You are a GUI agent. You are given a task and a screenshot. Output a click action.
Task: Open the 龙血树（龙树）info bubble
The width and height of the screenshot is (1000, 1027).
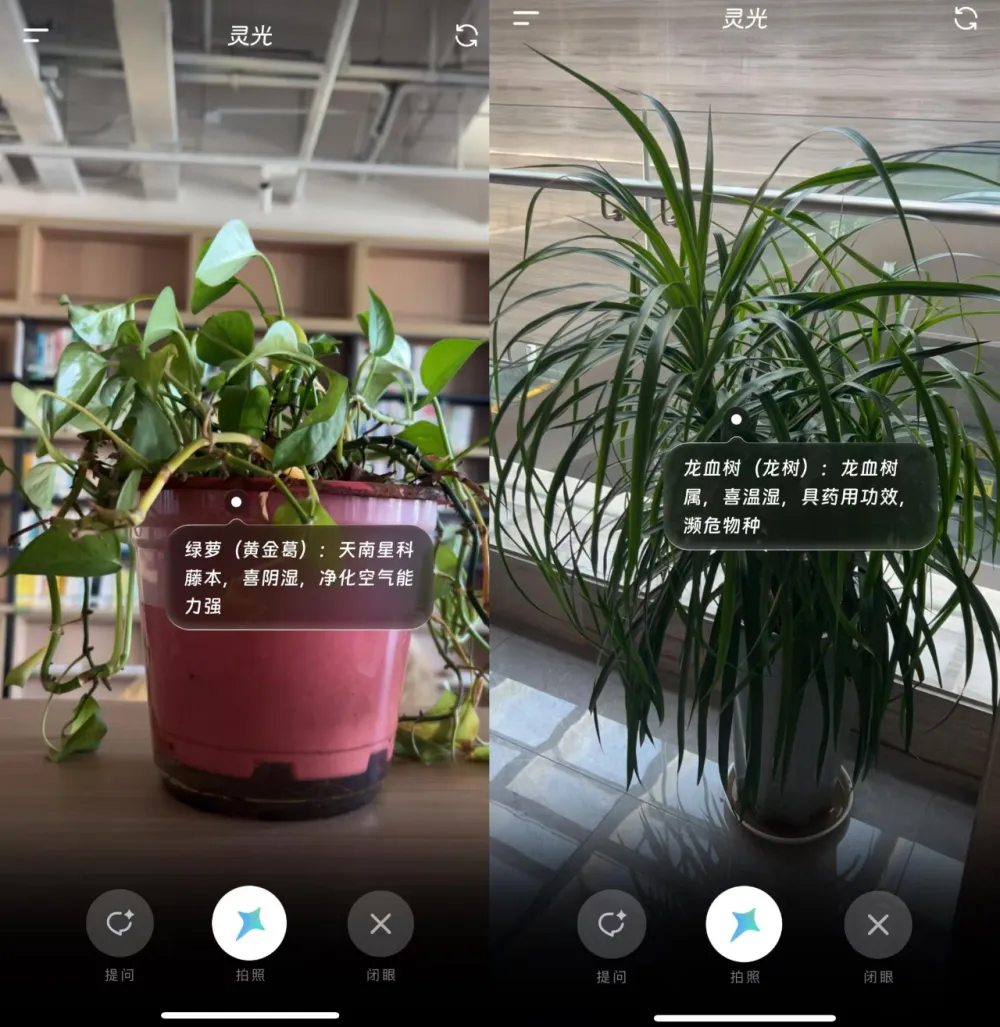coord(799,496)
